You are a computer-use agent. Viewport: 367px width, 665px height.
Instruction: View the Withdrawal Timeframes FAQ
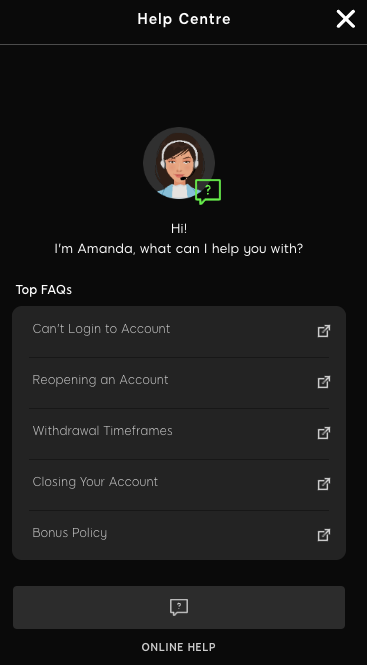tap(179, 433)
